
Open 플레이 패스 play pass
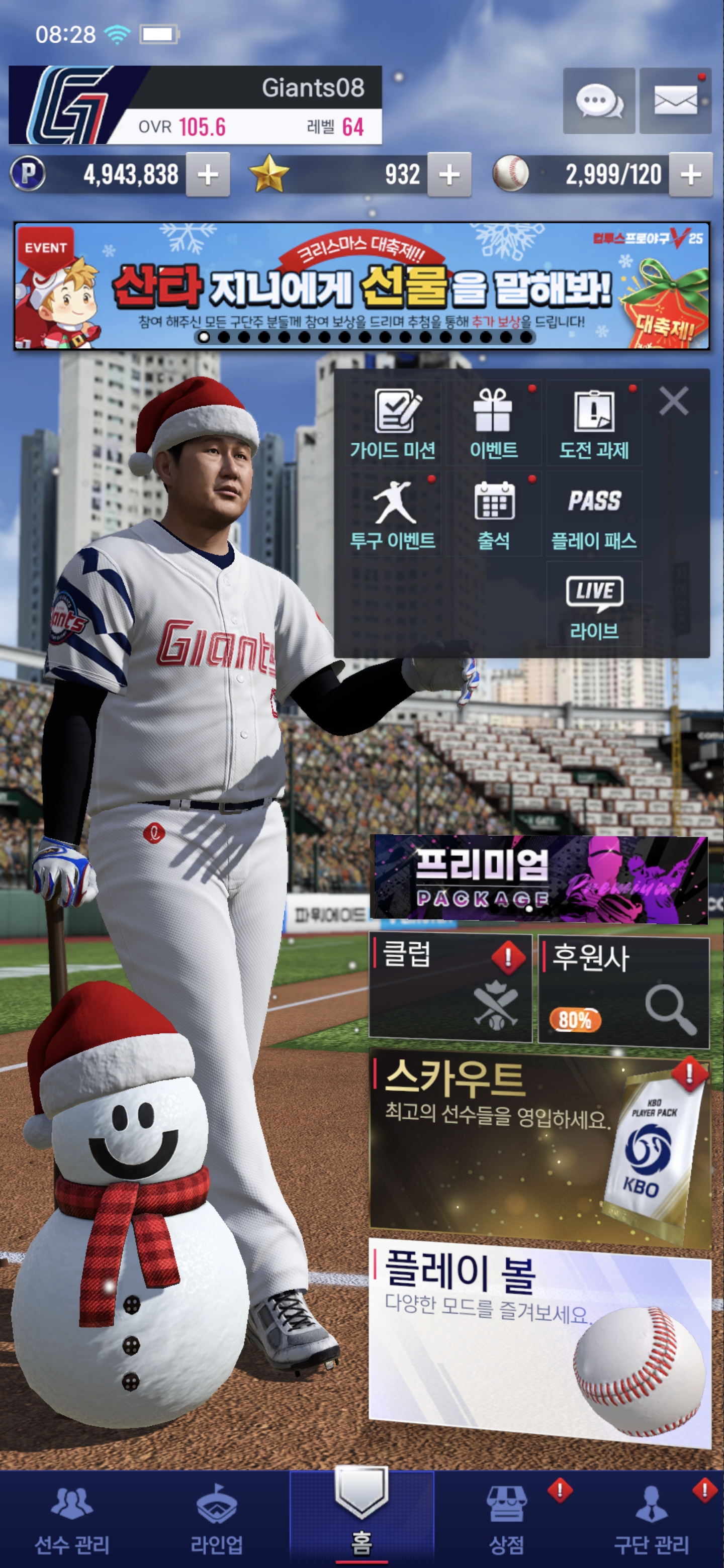tap(594, 514)
